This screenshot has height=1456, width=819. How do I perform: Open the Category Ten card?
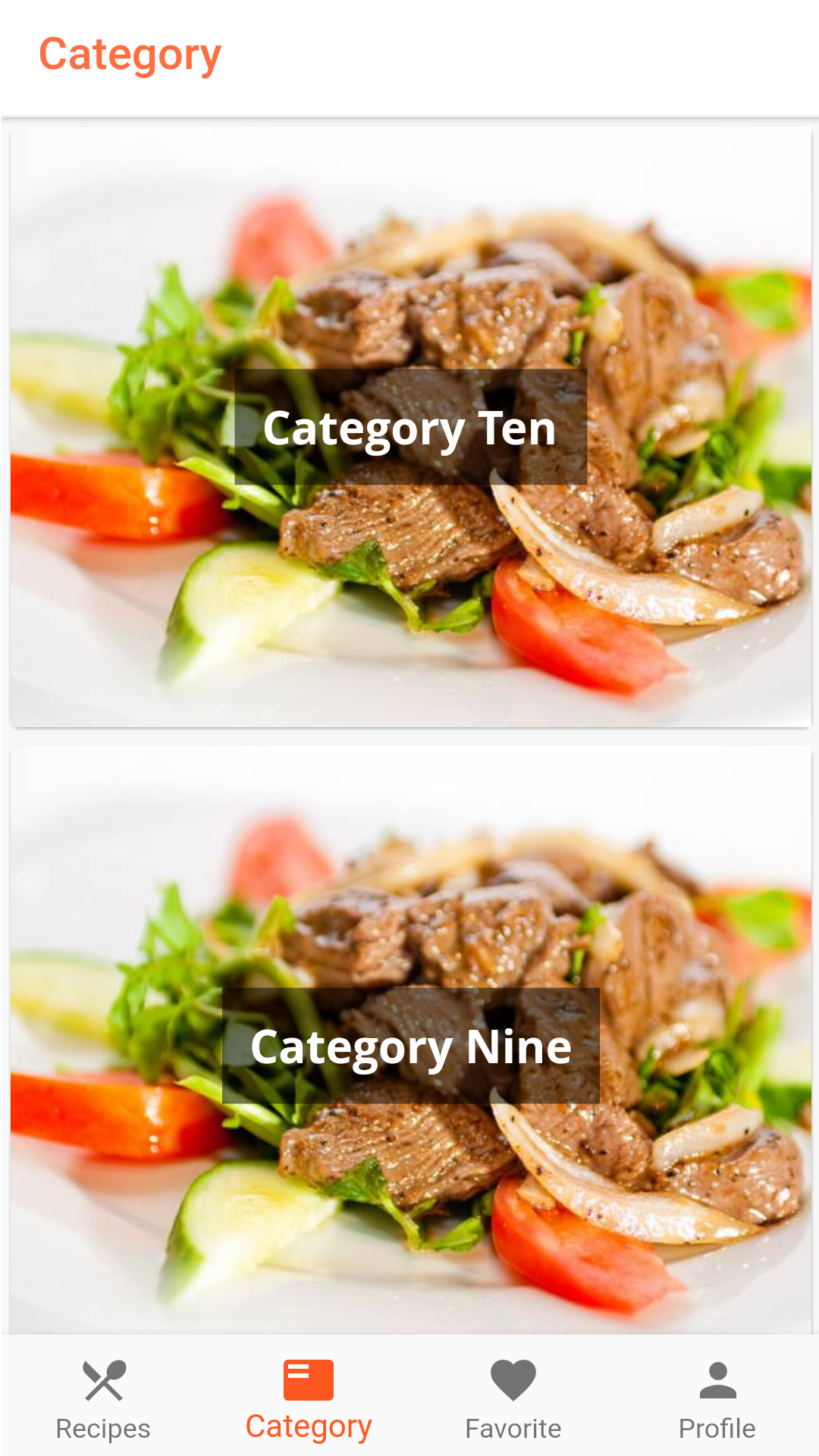coord(410,427)
